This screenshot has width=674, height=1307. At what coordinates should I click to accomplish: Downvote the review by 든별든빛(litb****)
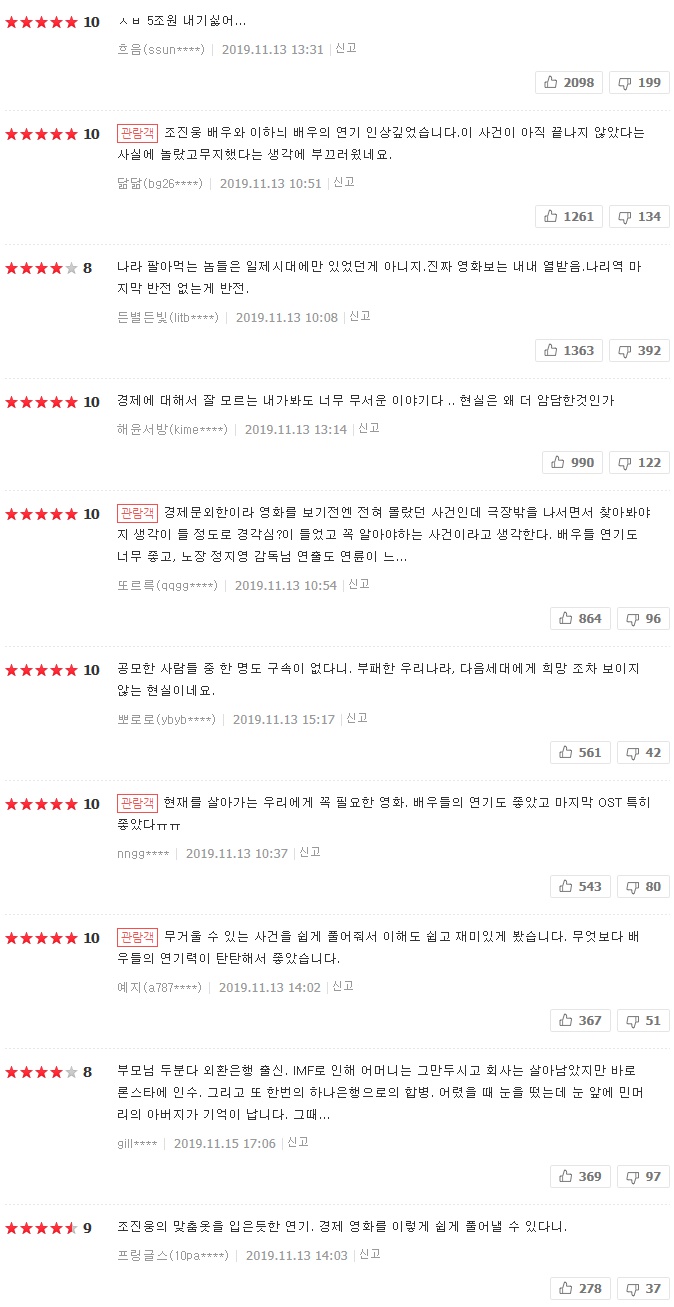pyautogui.click(x=640, y=350)
